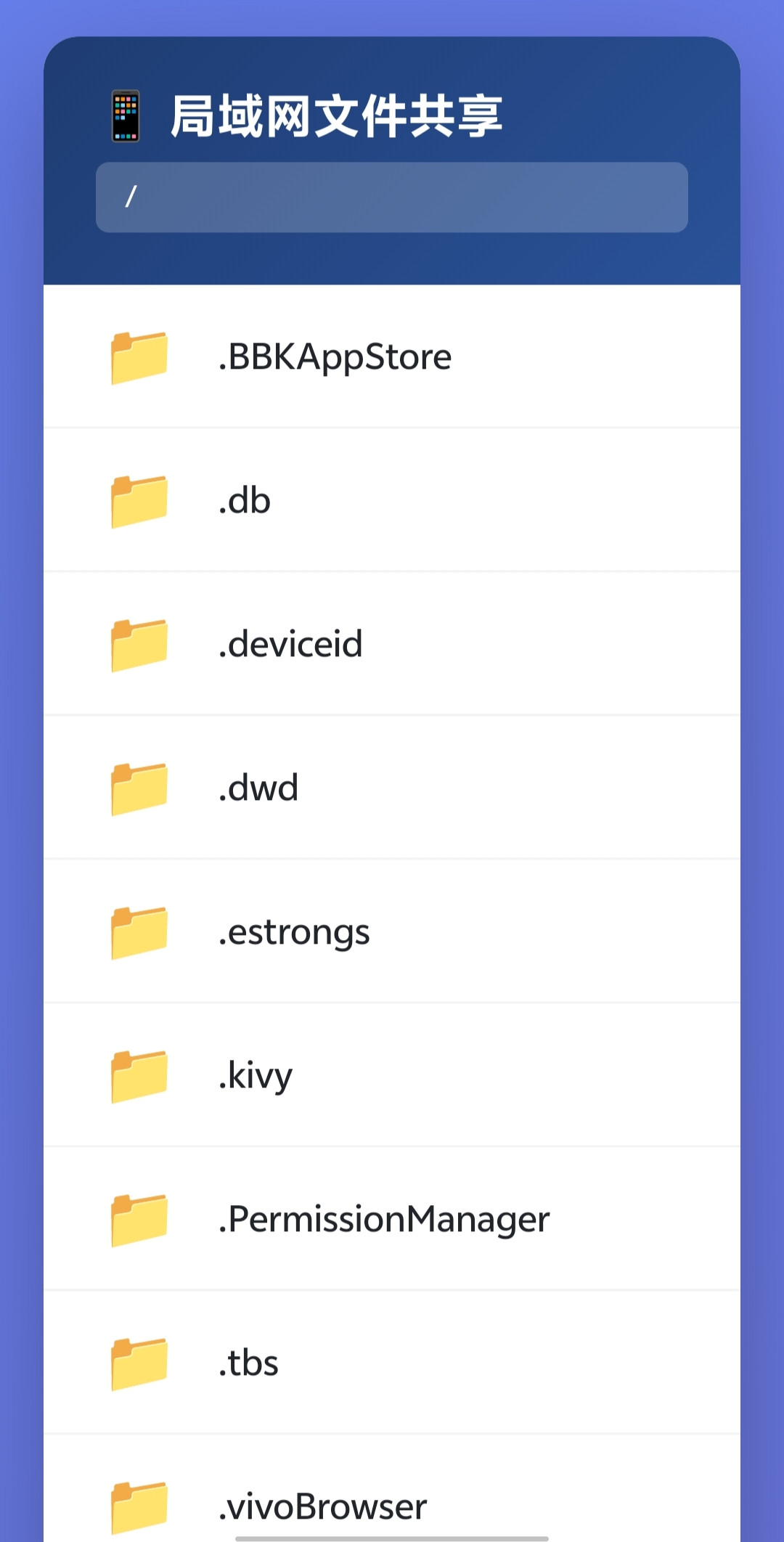Open the .estrongs folder
Screen dimensions: 784x1542
point(294,931)
